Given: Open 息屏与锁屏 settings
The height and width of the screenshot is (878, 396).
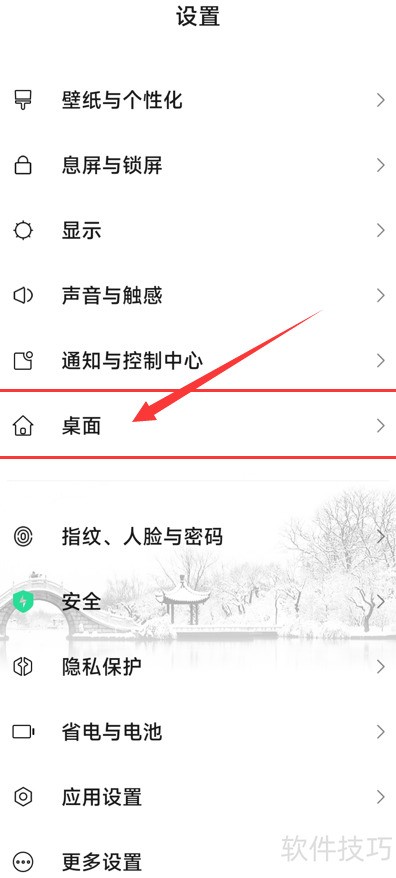Looking at the screenshot, I should [198, 166].
